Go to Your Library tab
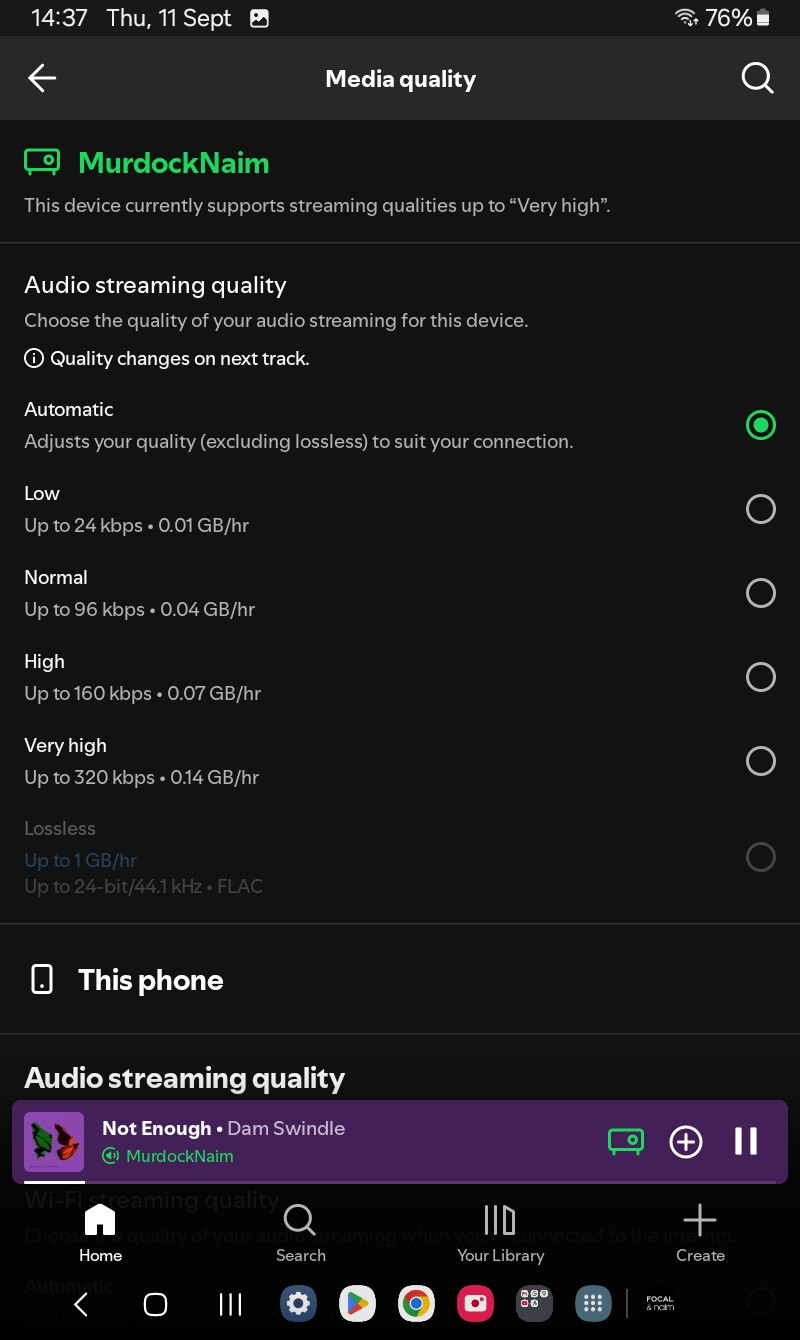The width and height of the screenshot is (800, 1340). pos(500,1233)
